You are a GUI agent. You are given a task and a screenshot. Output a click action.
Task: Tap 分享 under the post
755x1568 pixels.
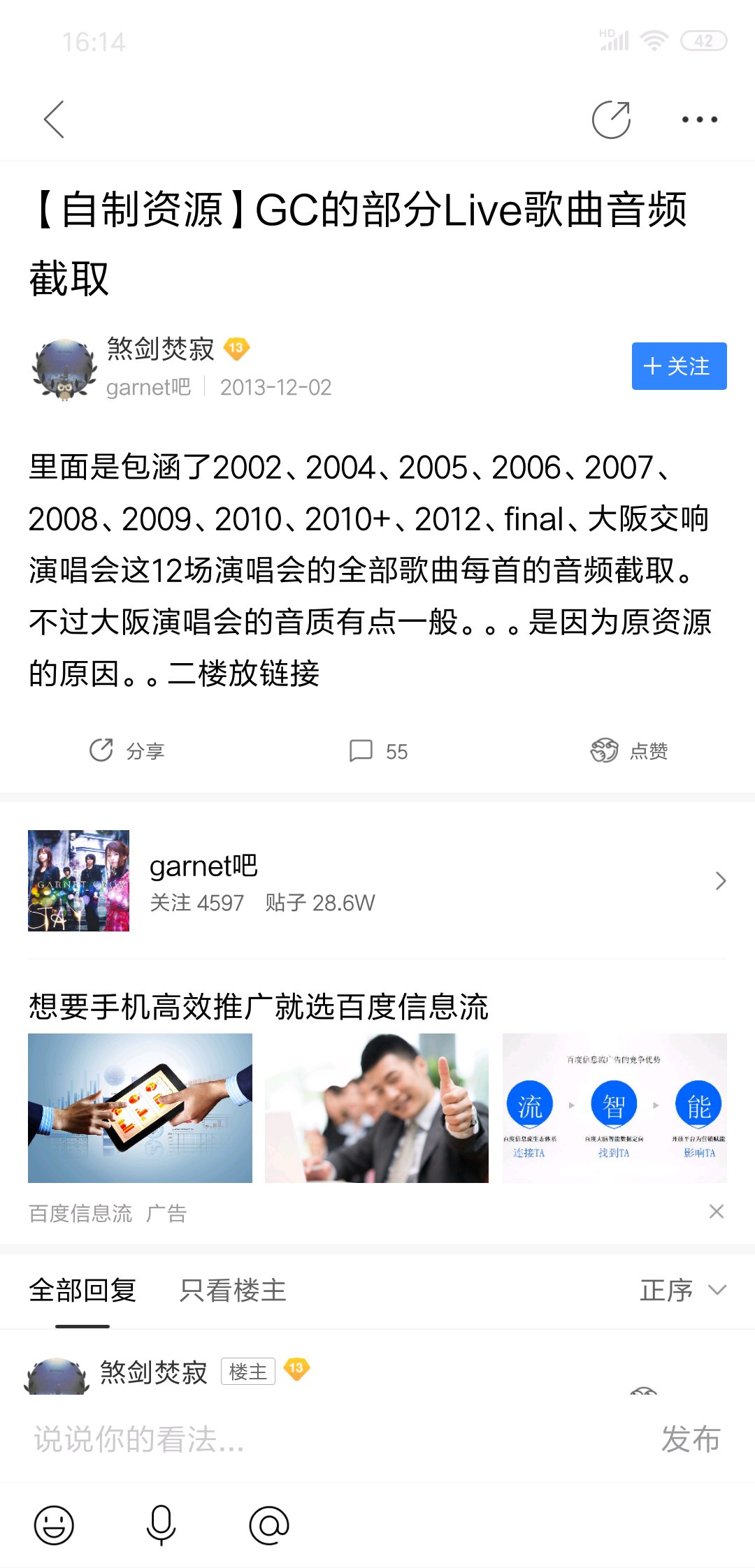tap(127, 751)
